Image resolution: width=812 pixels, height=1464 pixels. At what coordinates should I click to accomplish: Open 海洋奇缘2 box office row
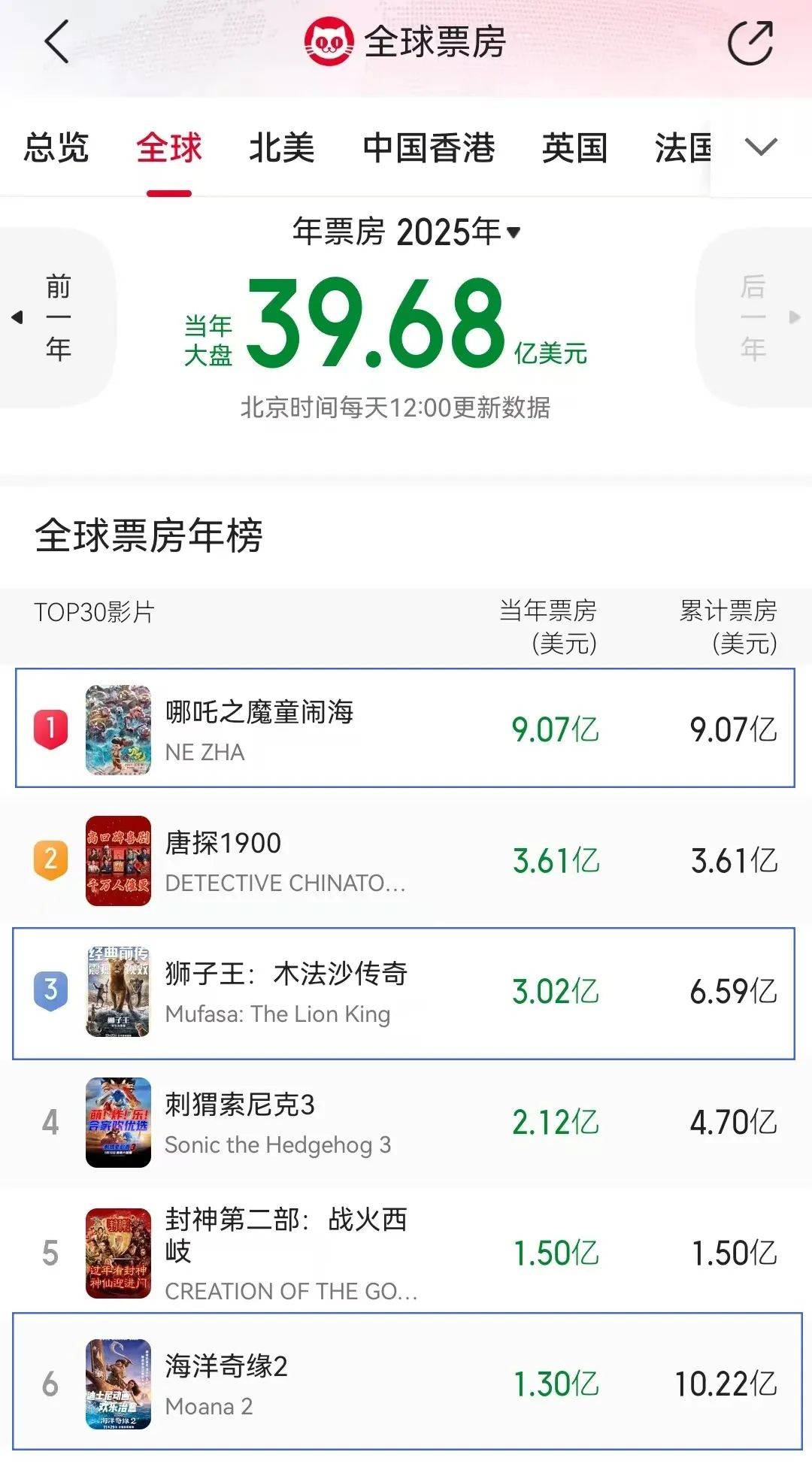tap(405, 1384)
